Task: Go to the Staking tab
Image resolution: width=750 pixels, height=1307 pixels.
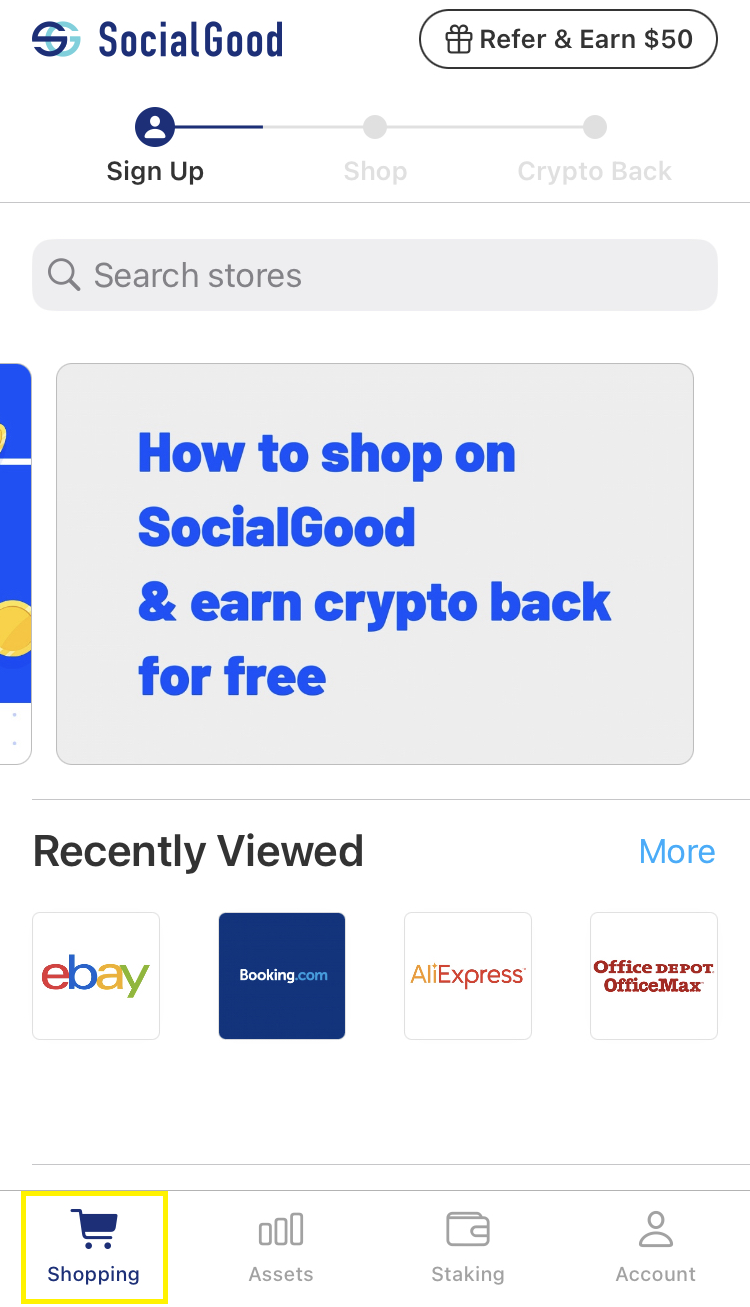Action: click(x=468, y=1247)
